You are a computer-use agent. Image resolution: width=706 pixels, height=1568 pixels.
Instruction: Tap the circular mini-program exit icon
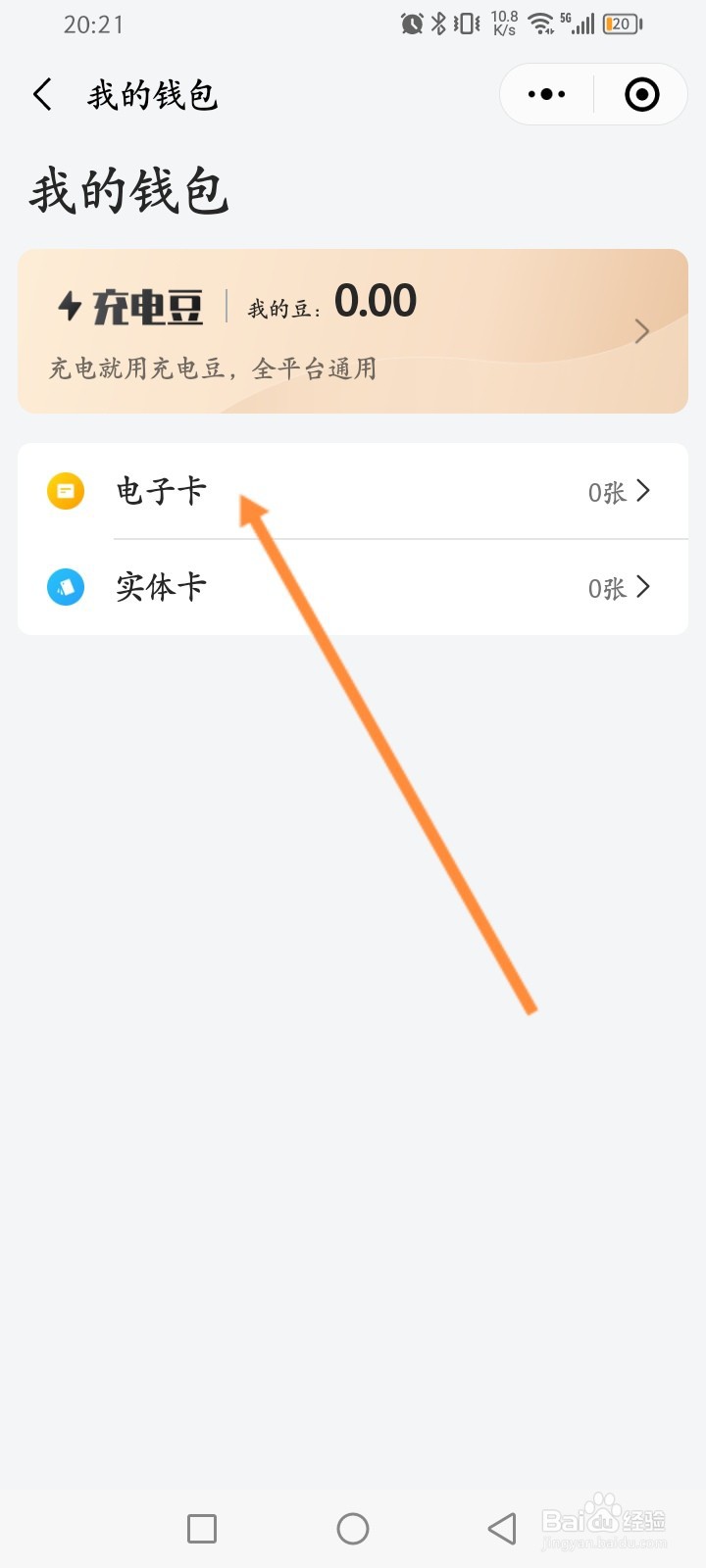[640, 93]
